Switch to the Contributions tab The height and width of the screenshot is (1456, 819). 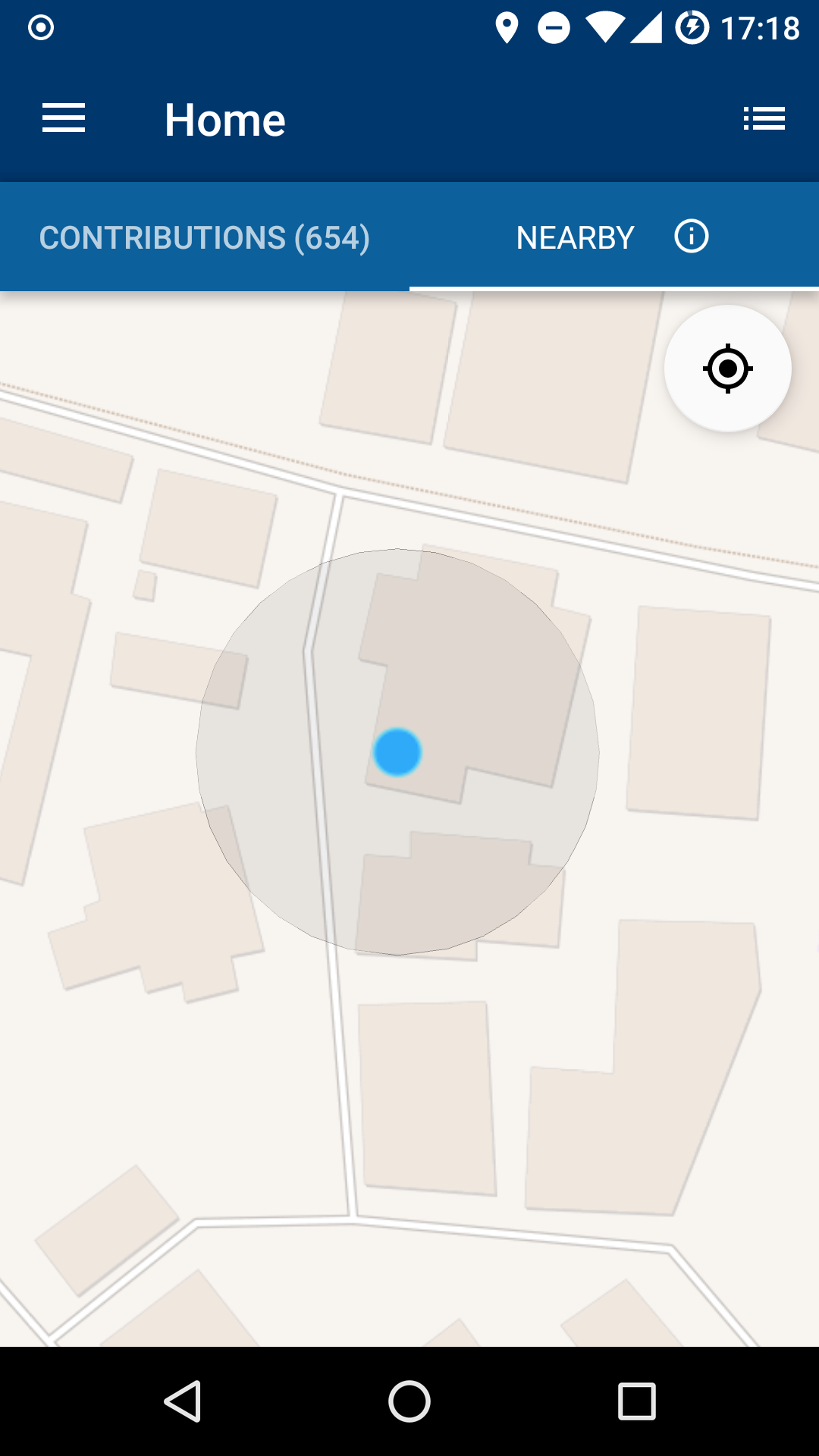pos(205,238)
